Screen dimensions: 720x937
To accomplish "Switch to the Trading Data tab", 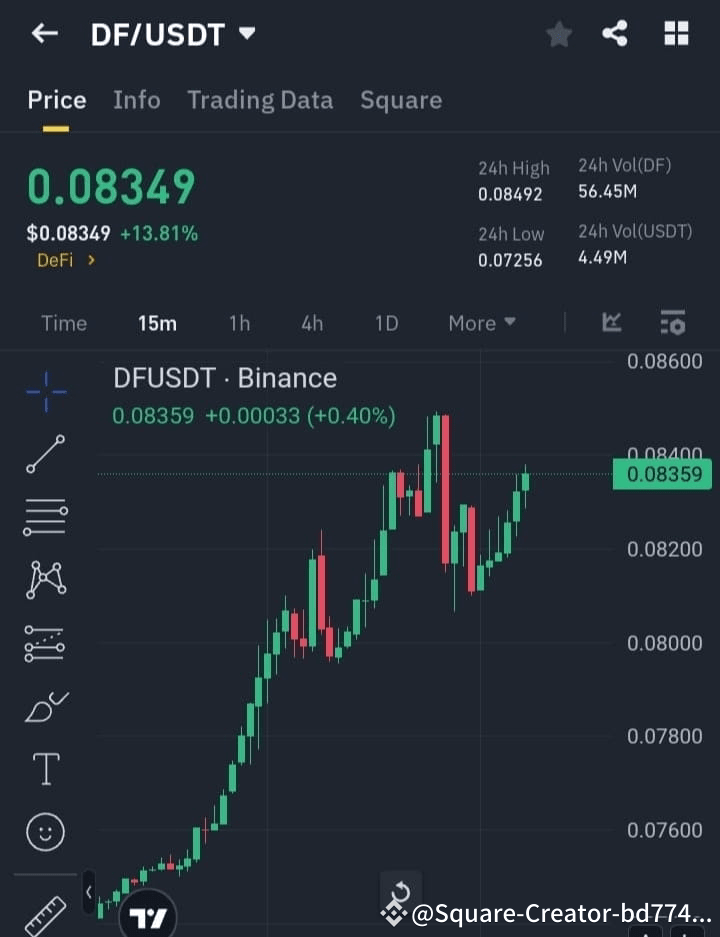I will 260,100.
